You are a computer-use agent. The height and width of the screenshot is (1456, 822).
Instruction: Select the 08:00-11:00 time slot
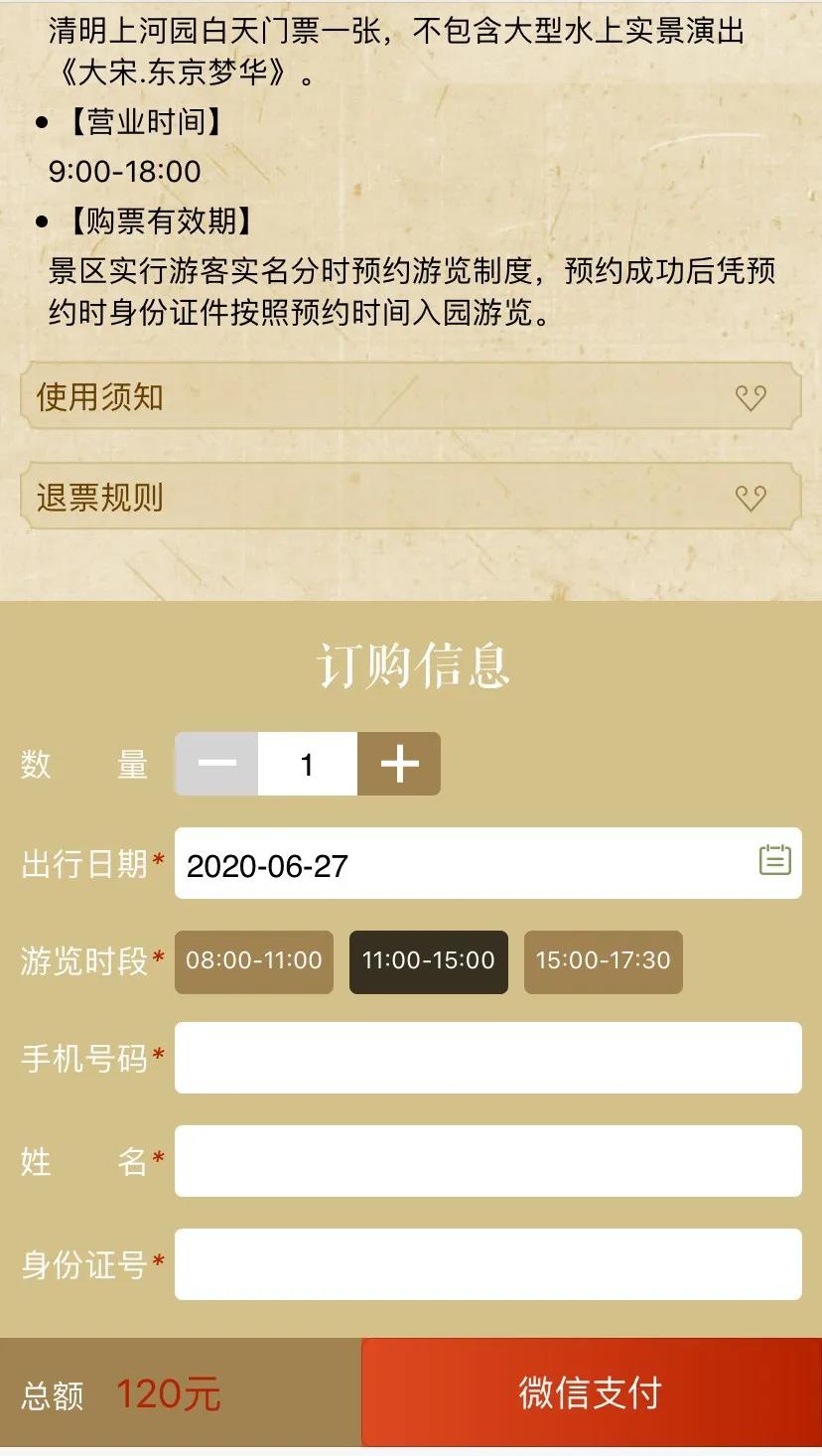(x=254, y=961)
